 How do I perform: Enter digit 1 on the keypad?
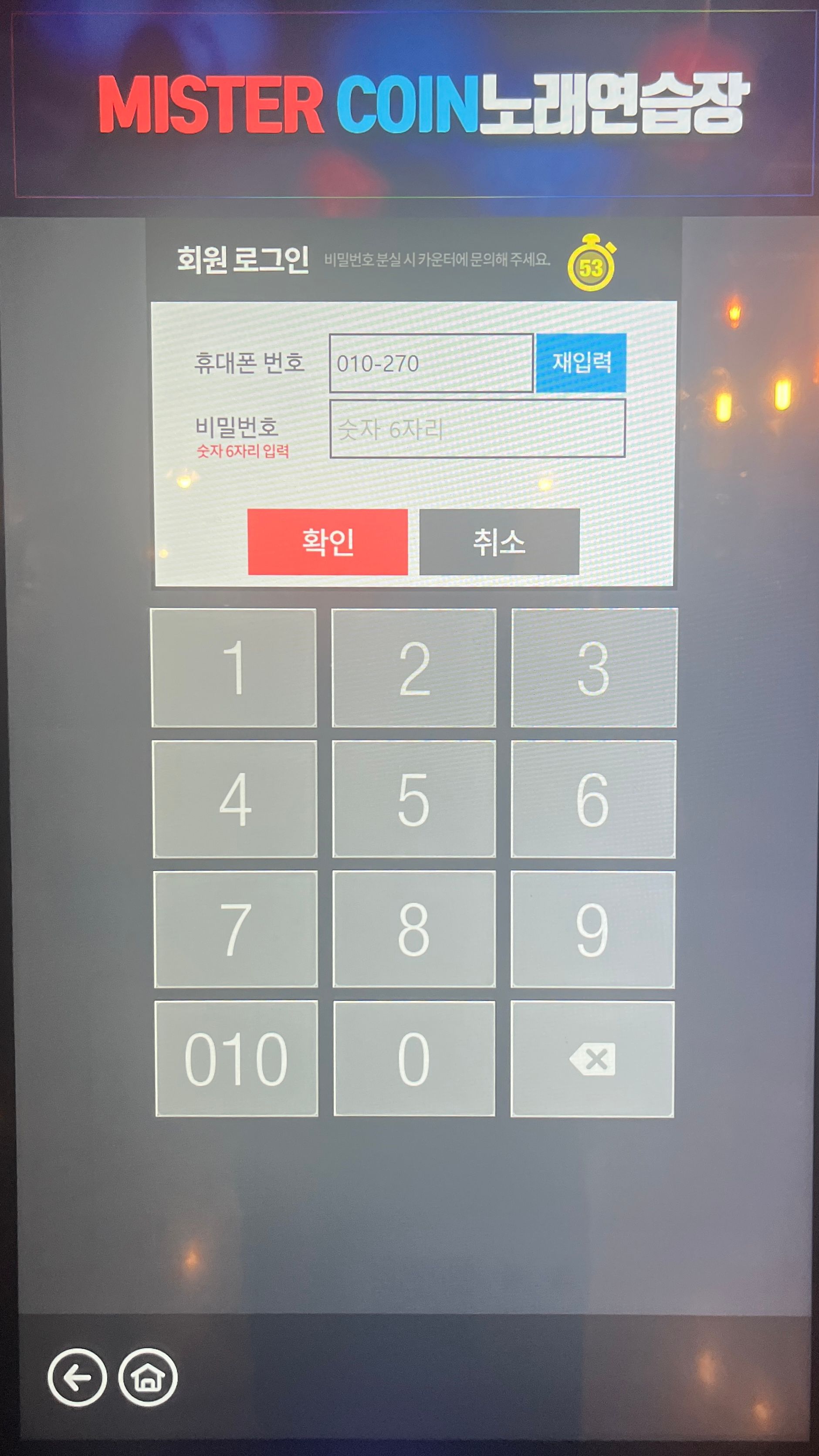tap(234, 668)
